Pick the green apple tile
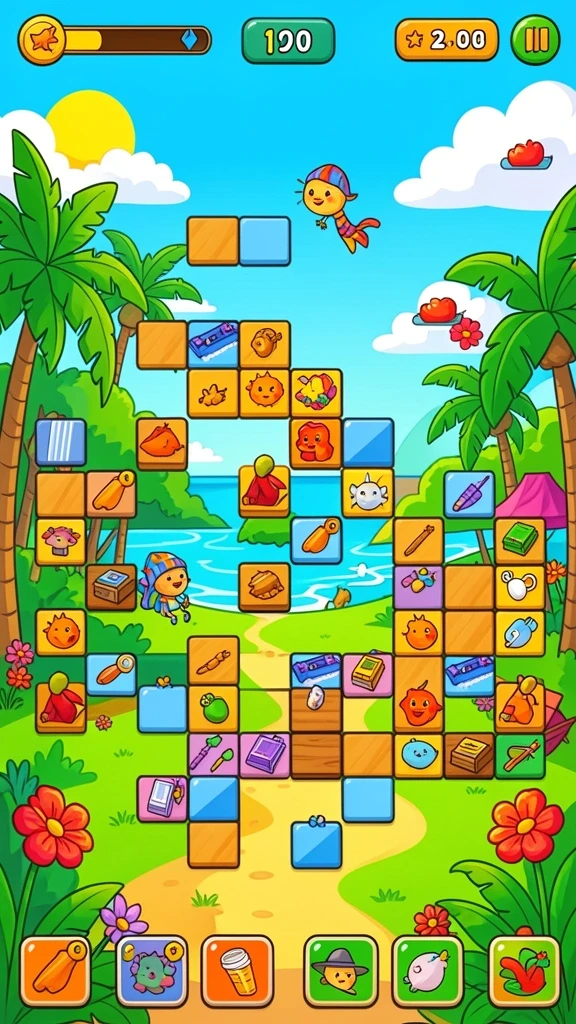The height and width of the screenshot is (1024, 576). coord(213,709)
